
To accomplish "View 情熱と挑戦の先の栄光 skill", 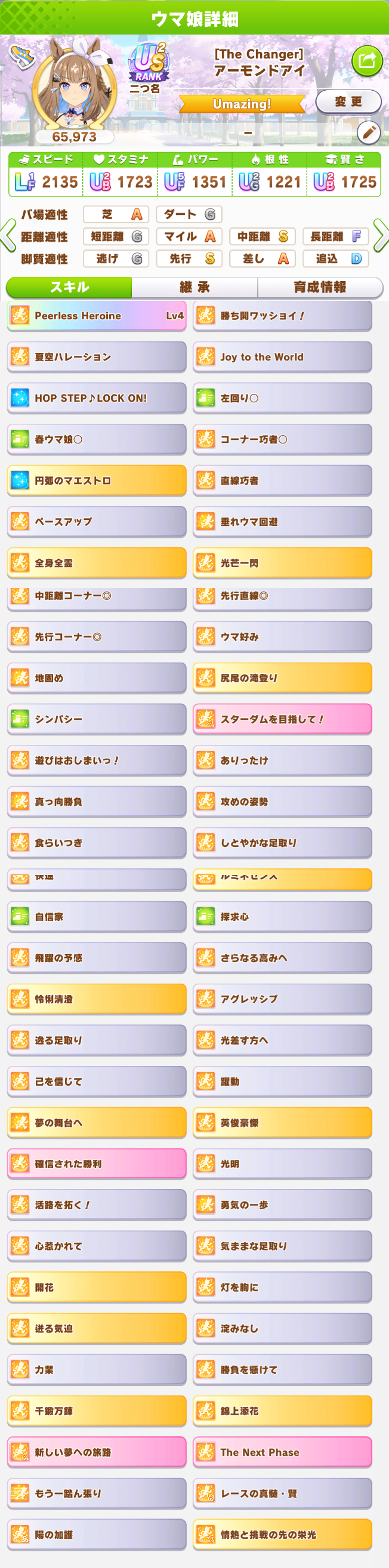I will [282, 1535].
